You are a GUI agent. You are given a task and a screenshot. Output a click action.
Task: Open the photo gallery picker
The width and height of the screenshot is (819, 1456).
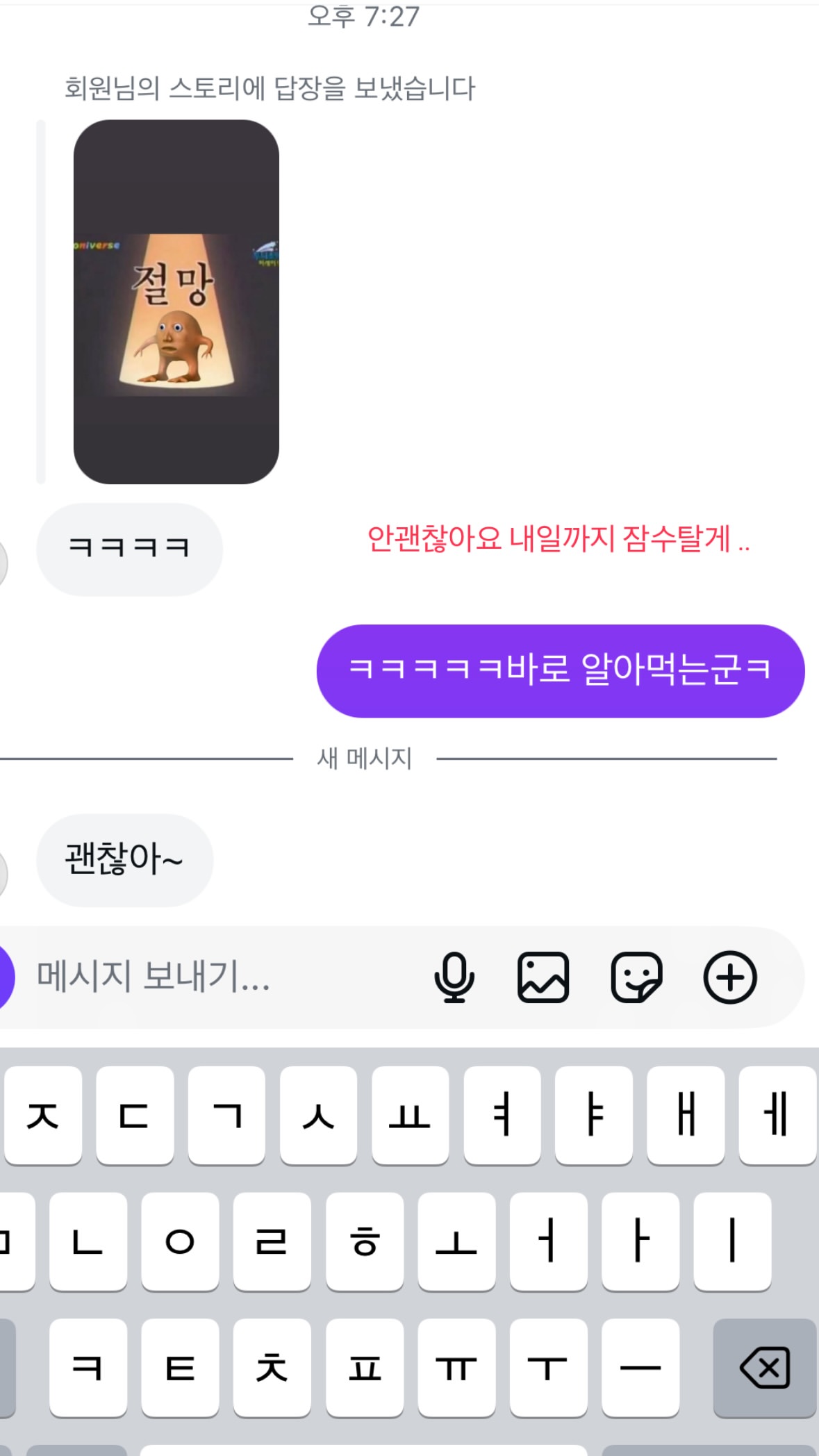point(543,977)
